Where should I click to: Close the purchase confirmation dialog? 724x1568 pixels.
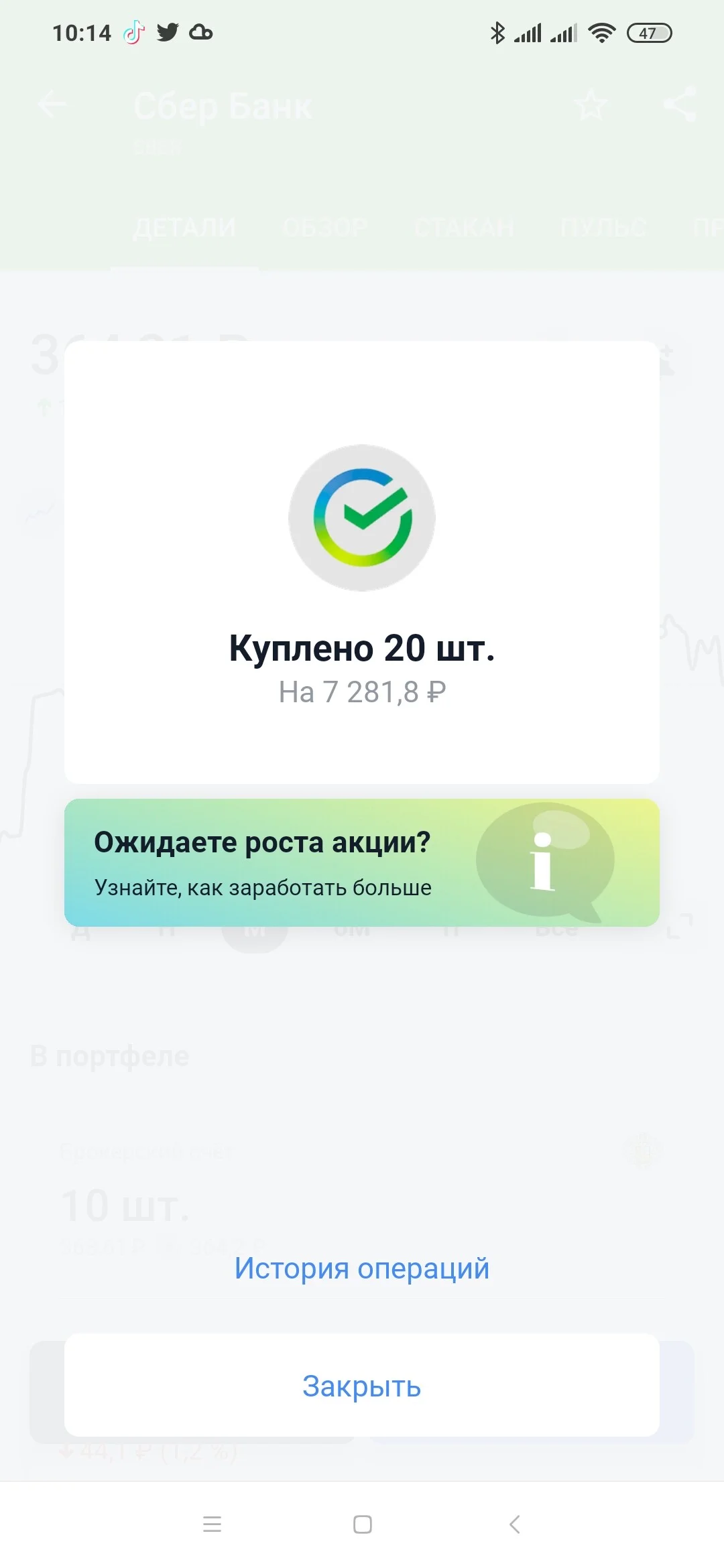362,1386
